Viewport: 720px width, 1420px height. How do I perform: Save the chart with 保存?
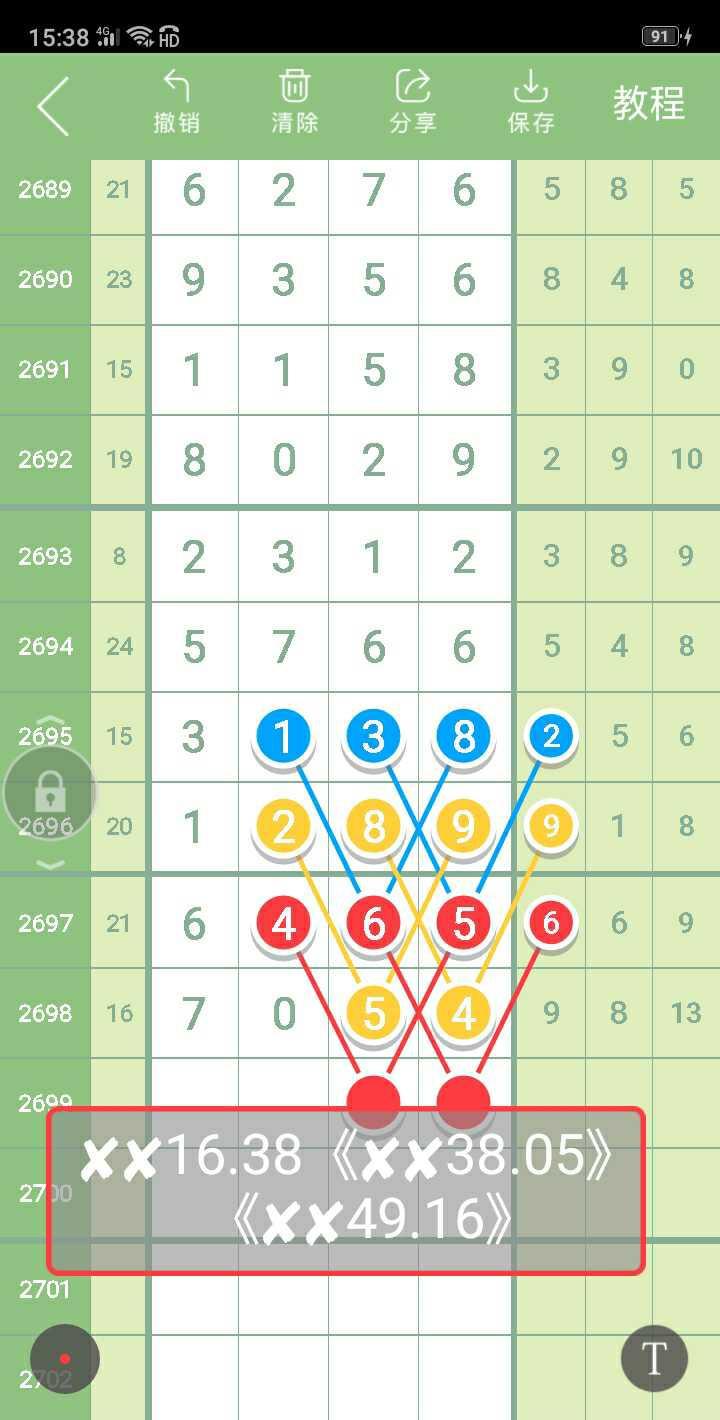click(530, 102)
